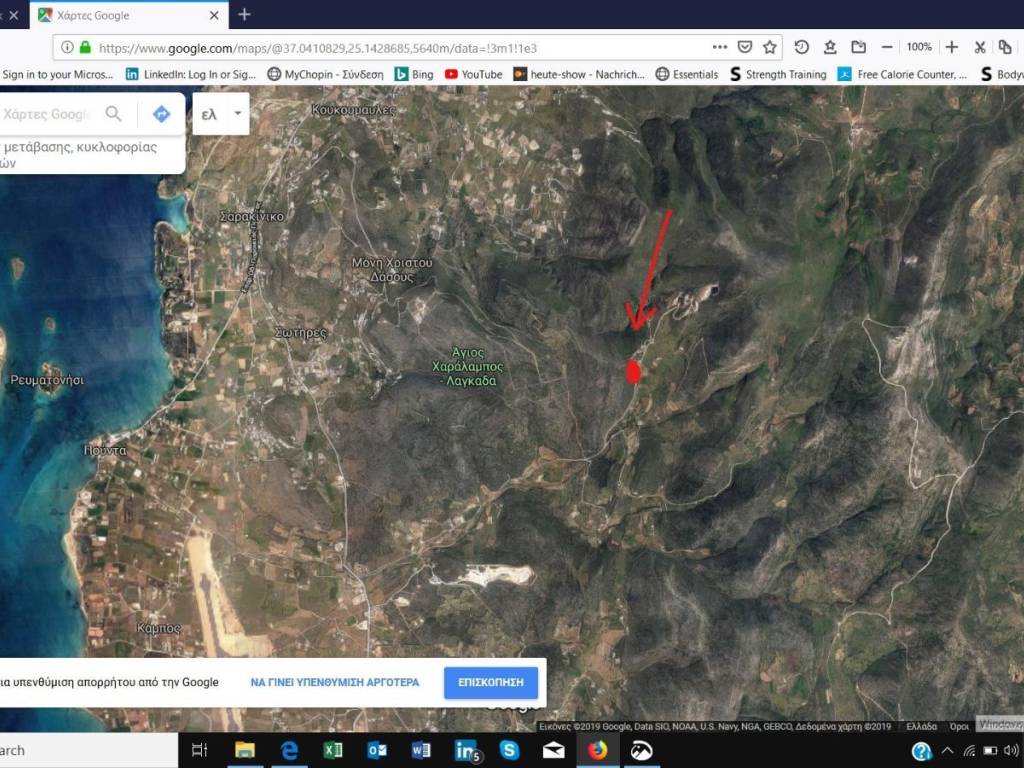Screen dimensions: 1024x768
Task: Close the Χάρτες Google browser tab
Action: [215, 15]
